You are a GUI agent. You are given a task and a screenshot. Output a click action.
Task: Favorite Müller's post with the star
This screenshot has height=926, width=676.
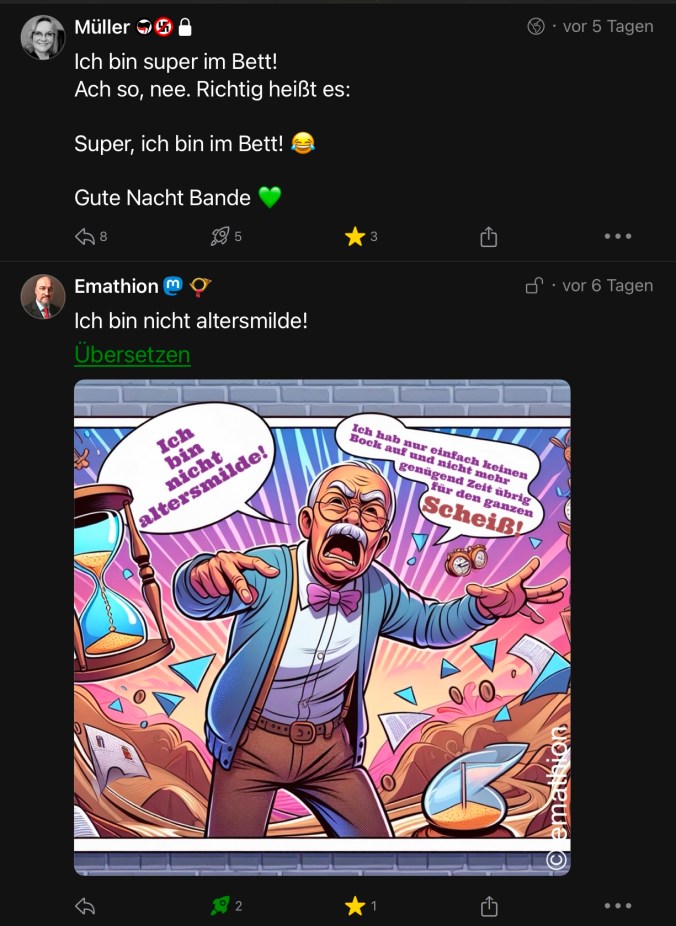(354, 237)
